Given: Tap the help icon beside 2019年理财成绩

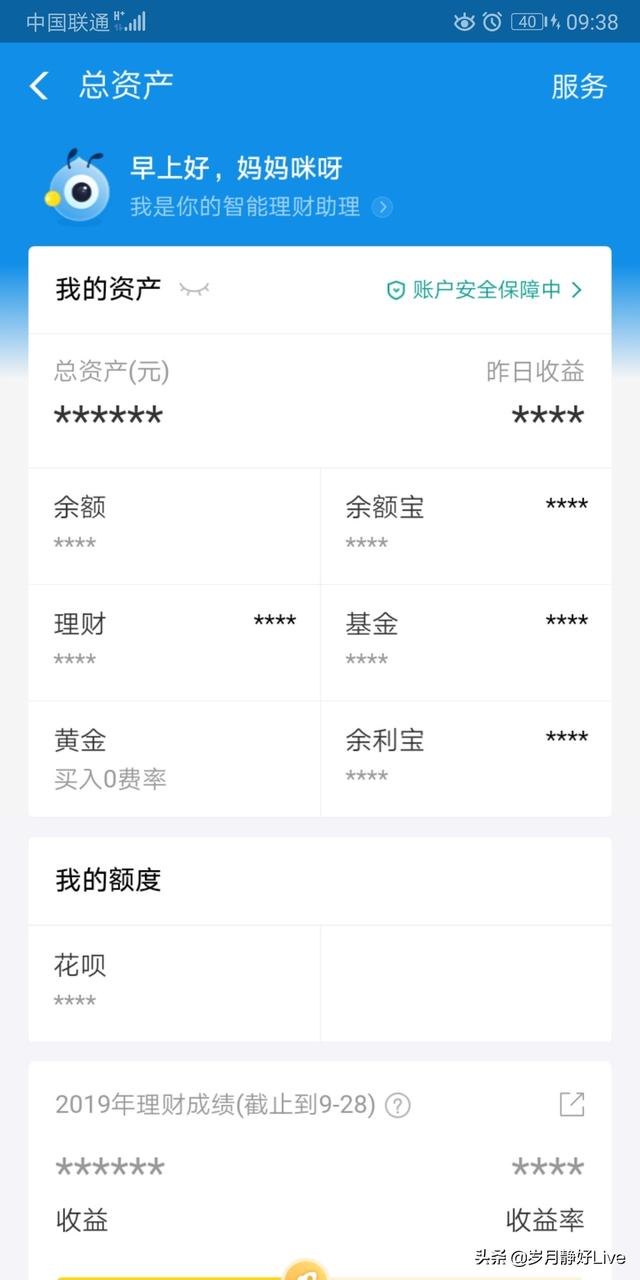Looking at the screenshot, I should (398, 1105).
